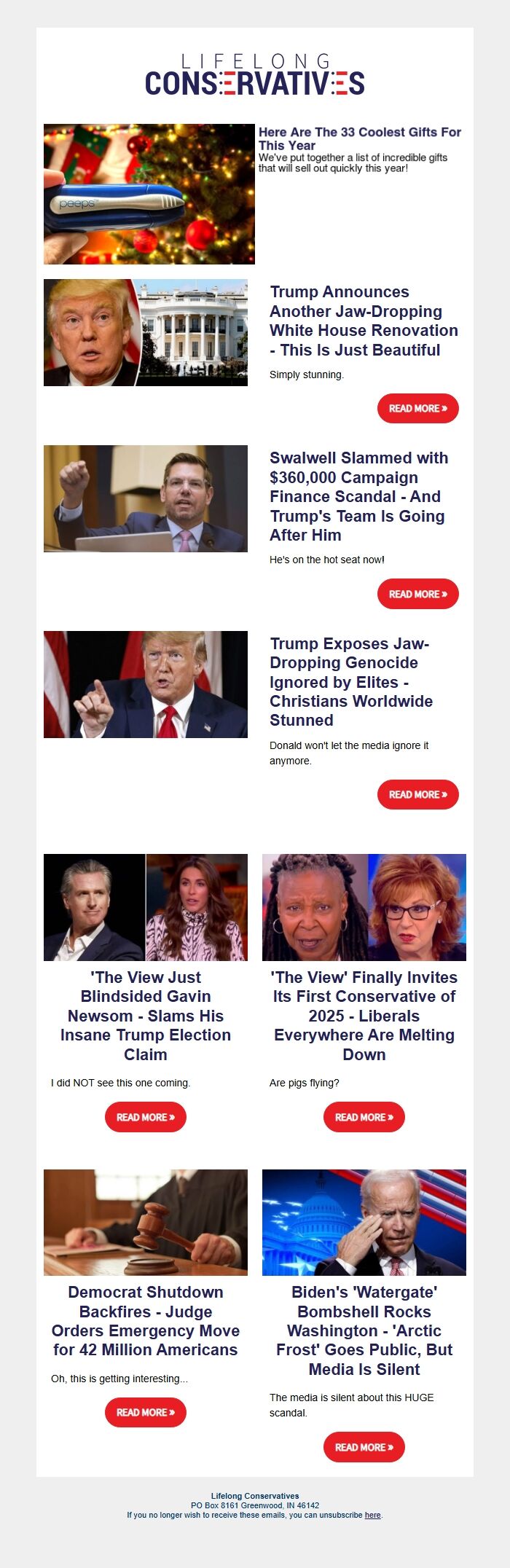The width and height of the screenshot is (510, 1568).
Task: Tap Read More under 'Are pigs flying?'
Action: (364, 1118)
